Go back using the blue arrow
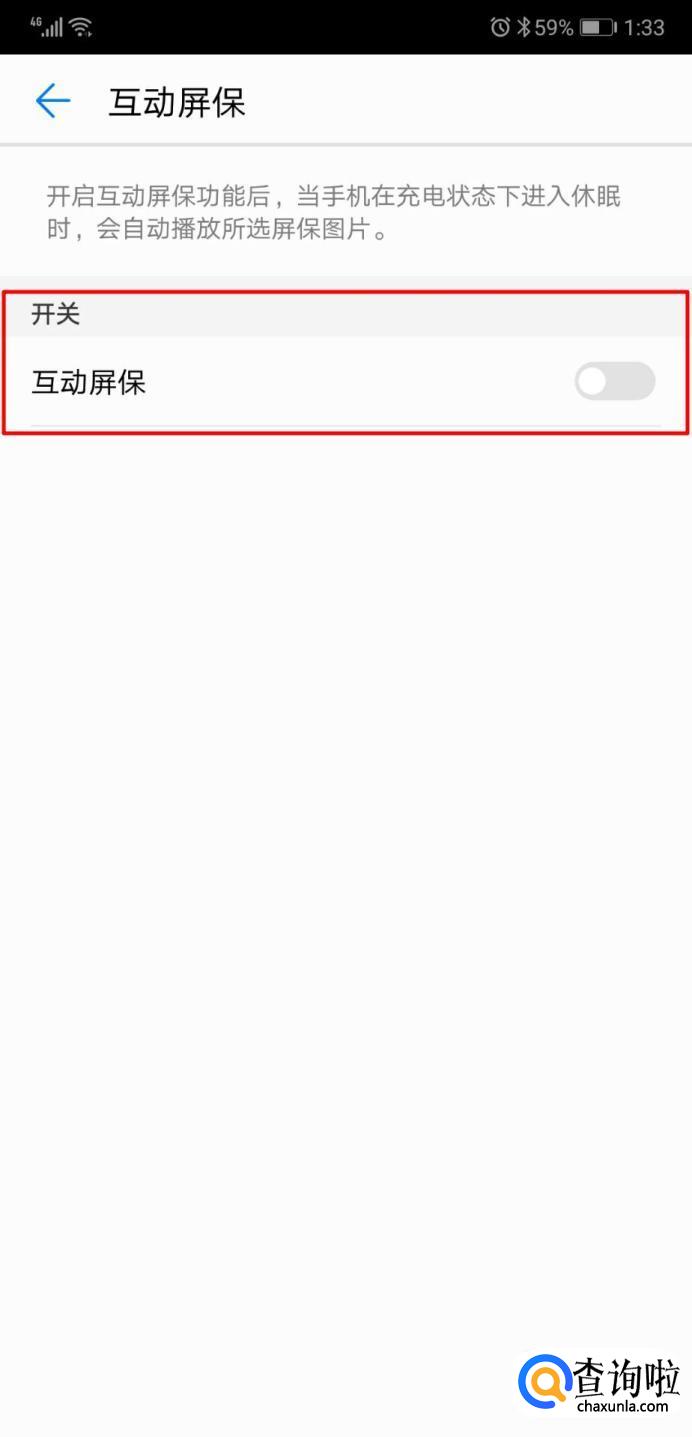This screenshot has height=1437, width=692. 52,101
